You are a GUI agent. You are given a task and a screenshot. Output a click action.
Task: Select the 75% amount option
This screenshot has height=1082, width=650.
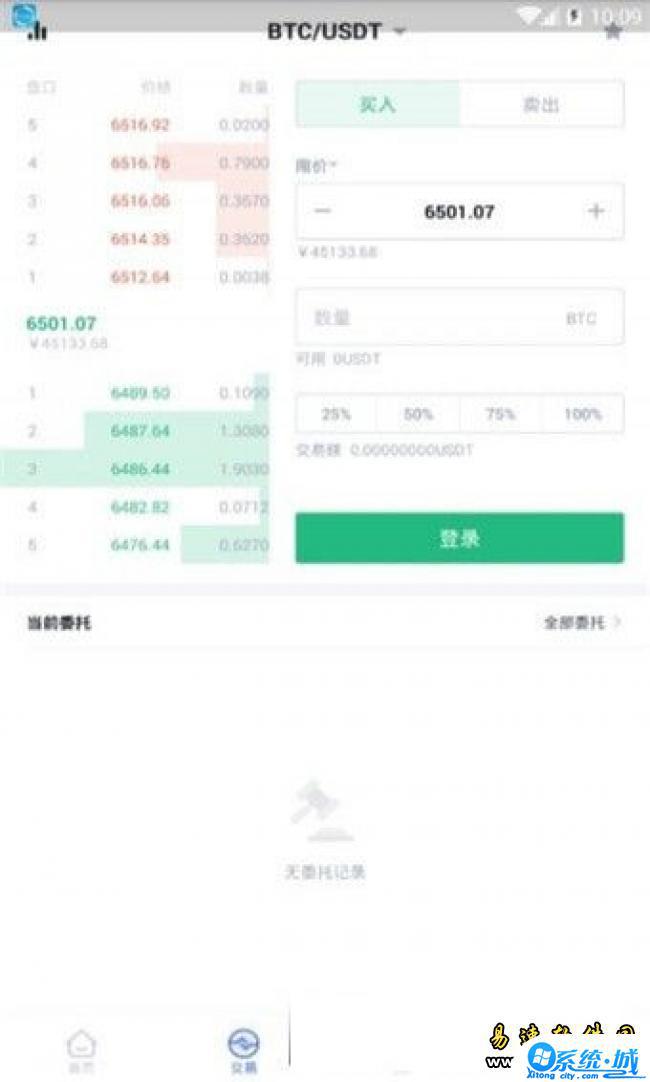coord(500,414)
